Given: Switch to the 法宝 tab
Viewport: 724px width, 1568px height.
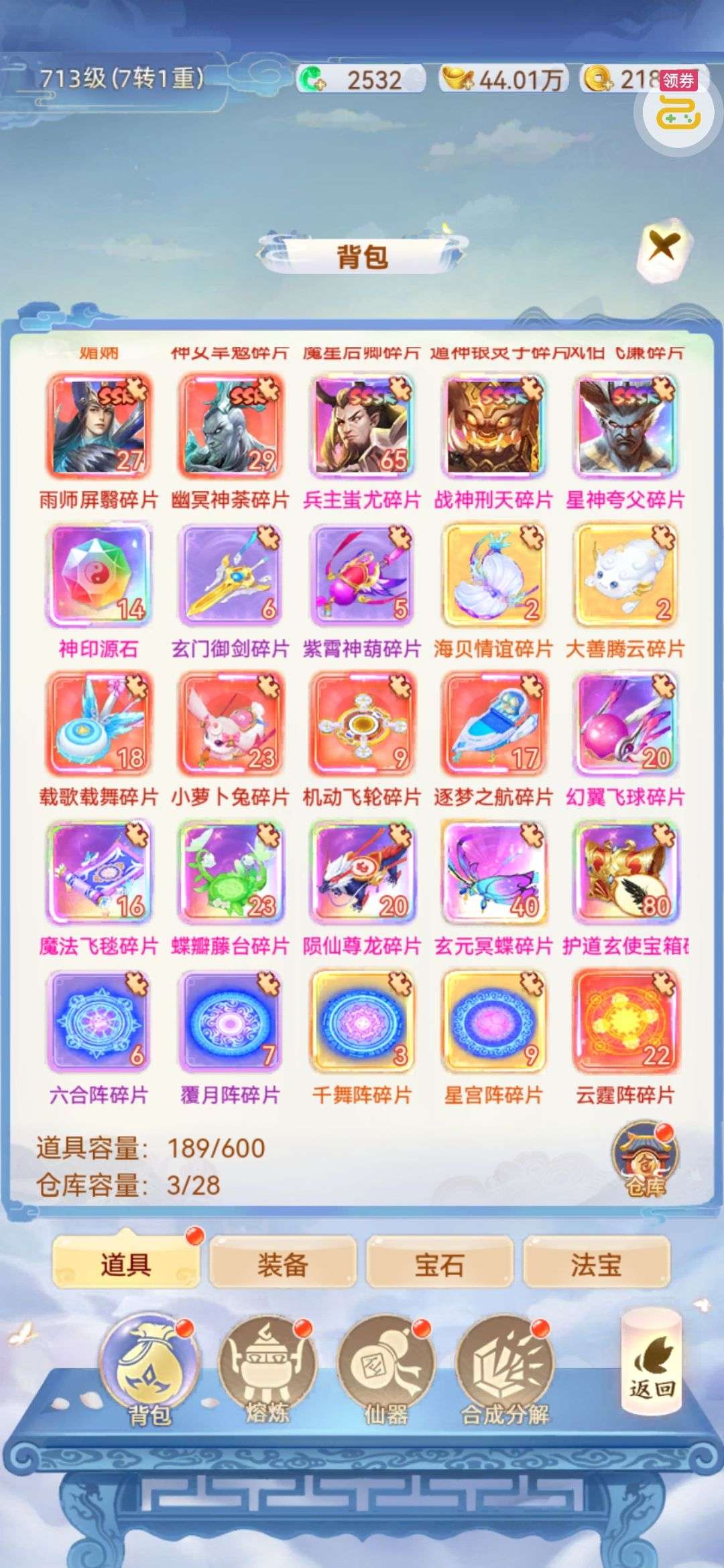Looking at the screenshot, I should (x=596, y=1264).
